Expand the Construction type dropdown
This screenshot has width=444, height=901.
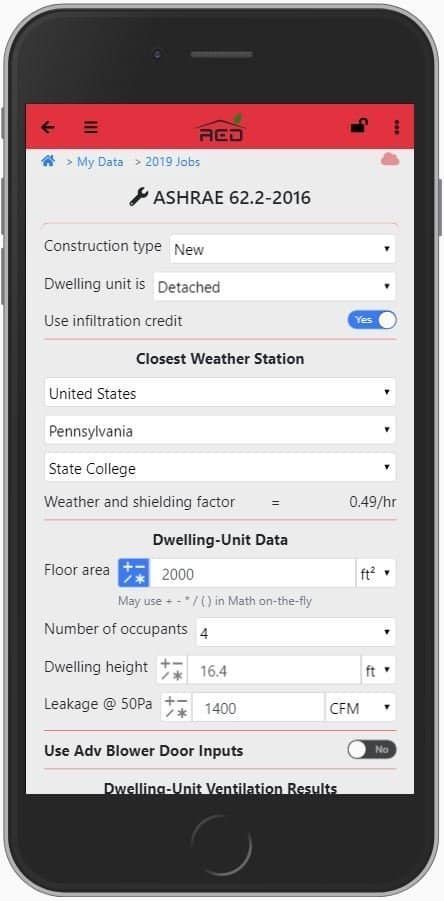[x=283, y=249]
